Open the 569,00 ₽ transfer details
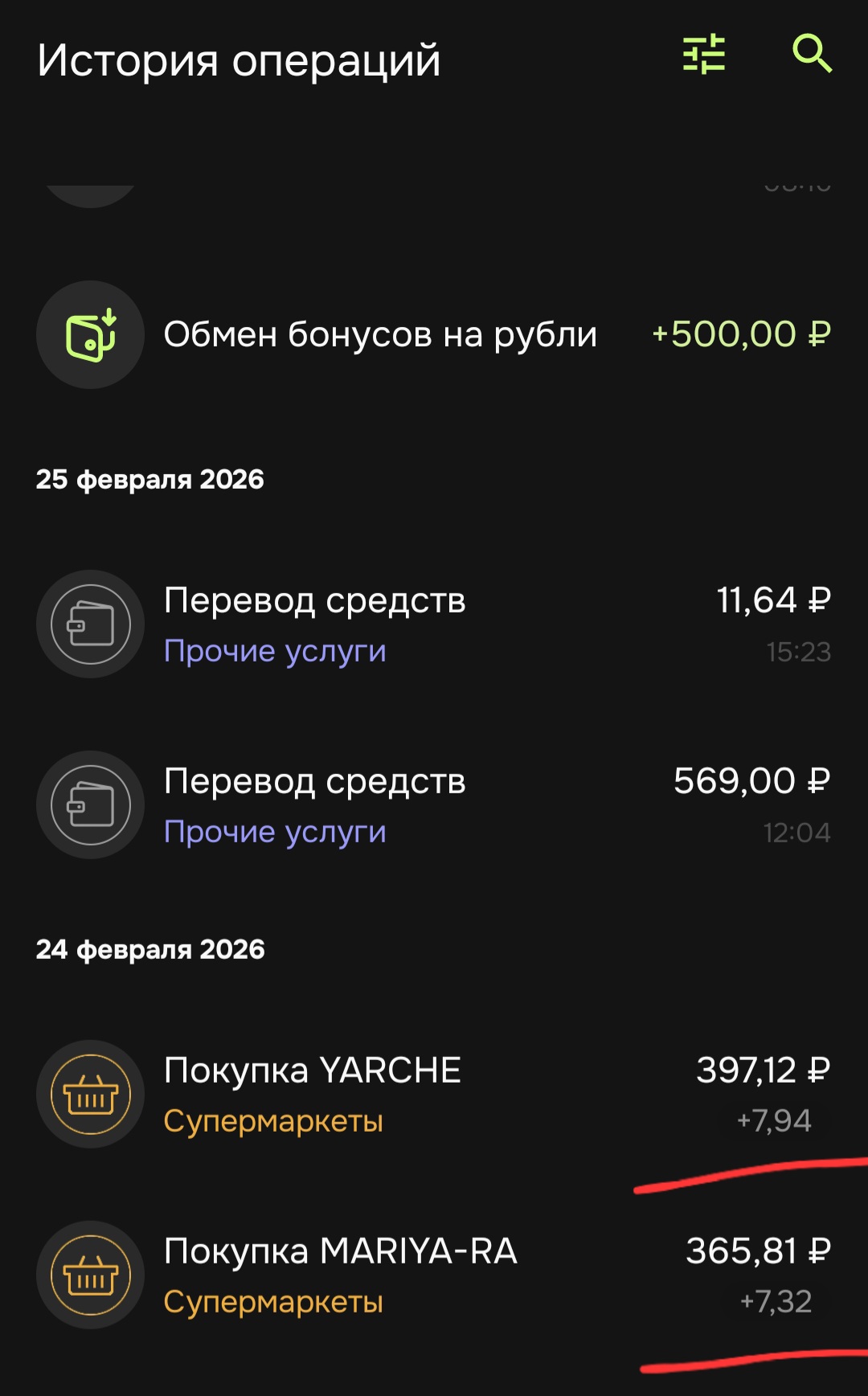Image resolution: width=868 pixels, height=1396 pixels. 402,805
